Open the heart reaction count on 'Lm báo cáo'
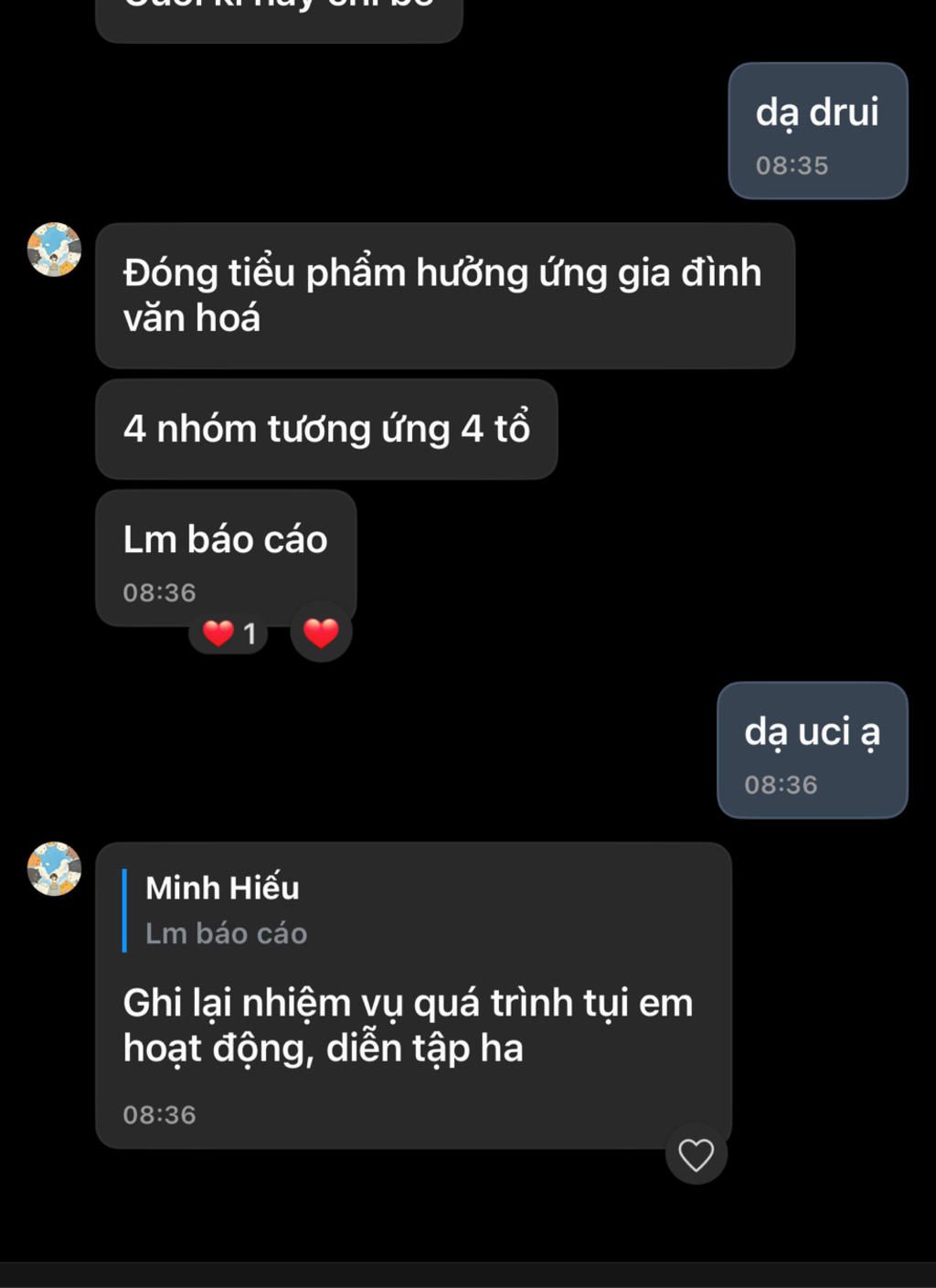The height and width of the screenshot is (1288, 936). [229, 633]
